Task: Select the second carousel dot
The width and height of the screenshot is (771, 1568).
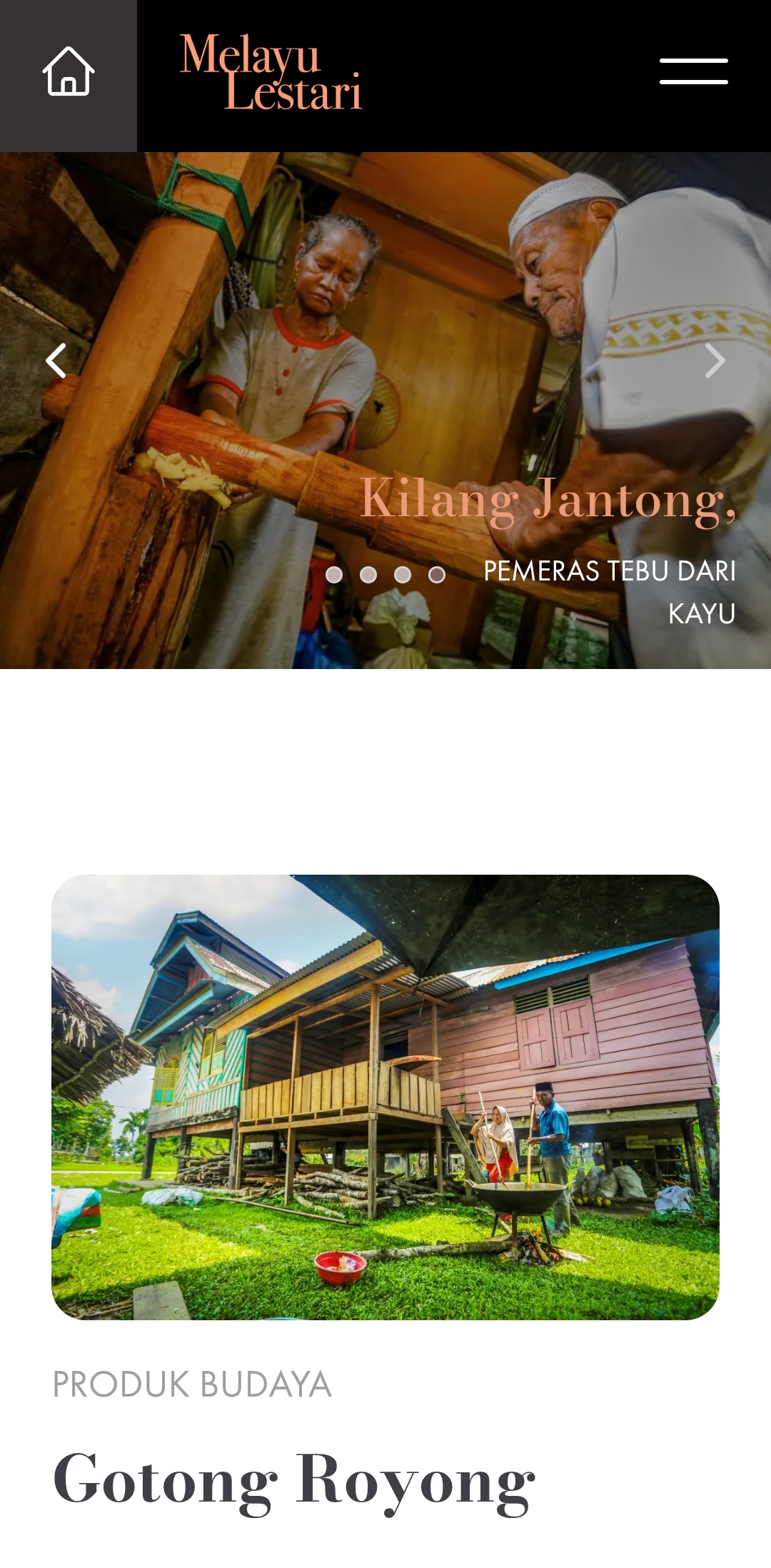Action: point(368,575)
